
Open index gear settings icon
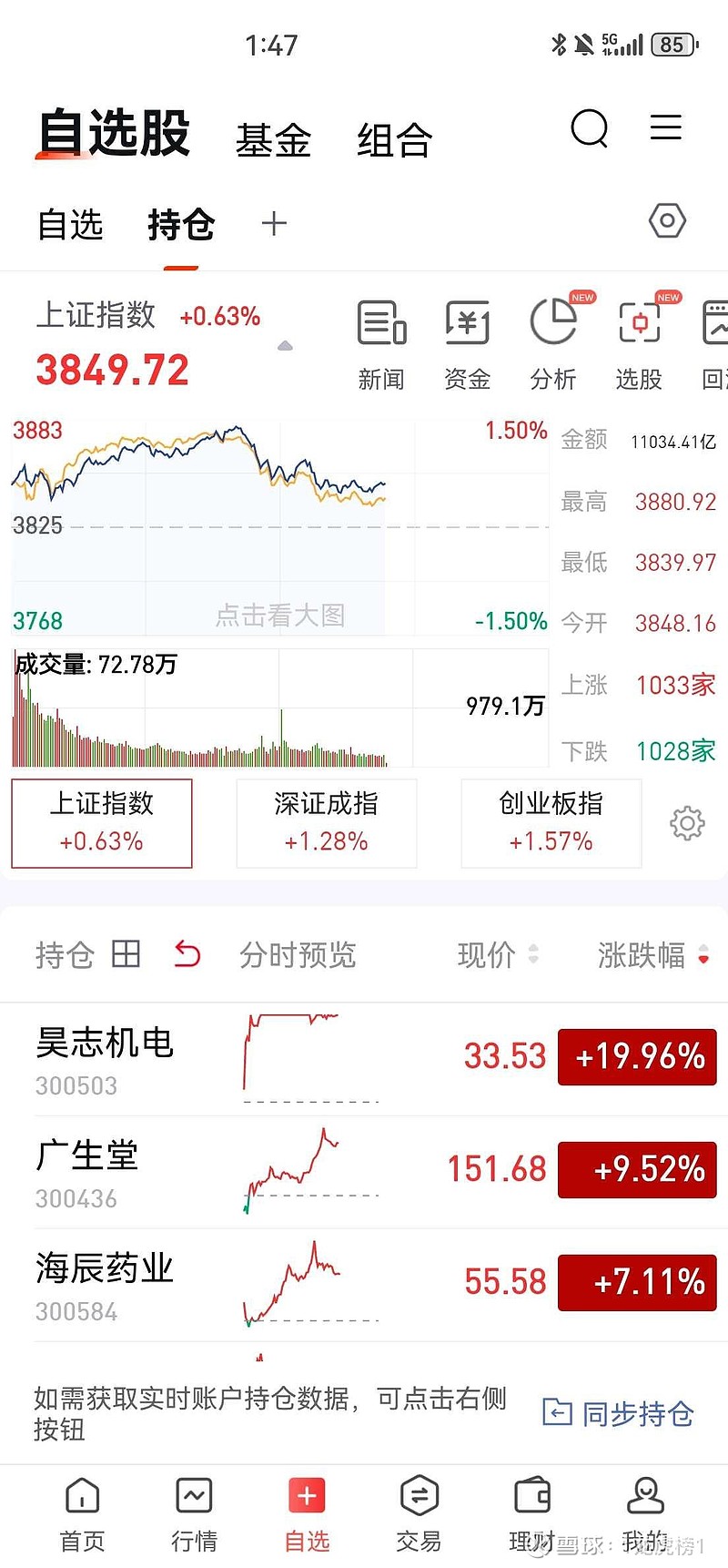(687, 823)
